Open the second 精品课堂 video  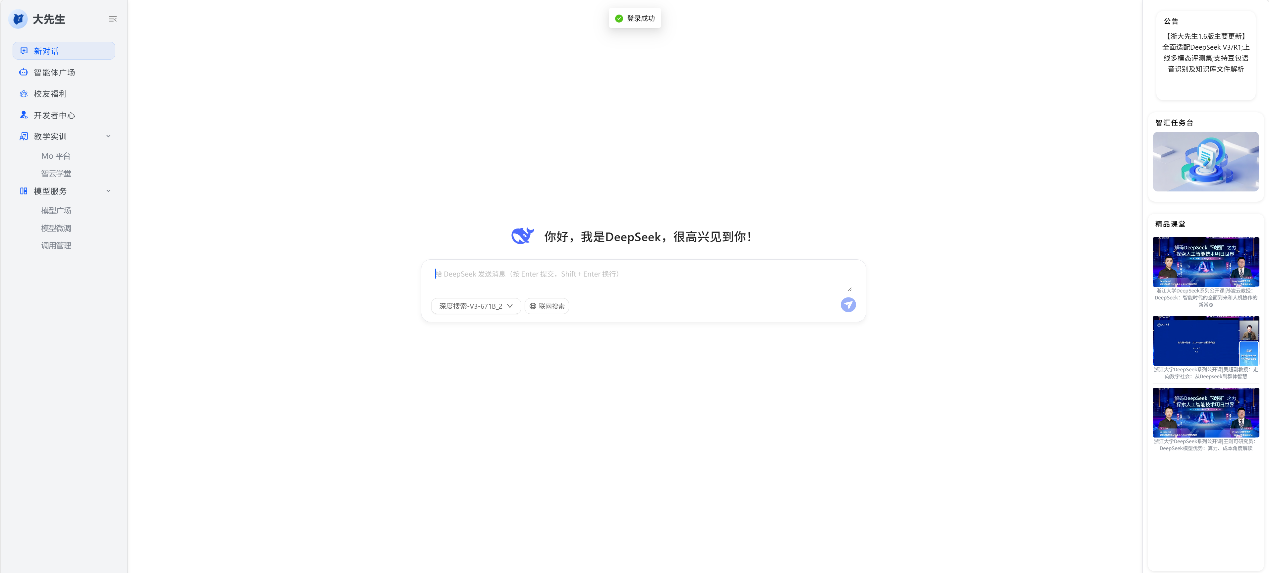click(1205, 341)
